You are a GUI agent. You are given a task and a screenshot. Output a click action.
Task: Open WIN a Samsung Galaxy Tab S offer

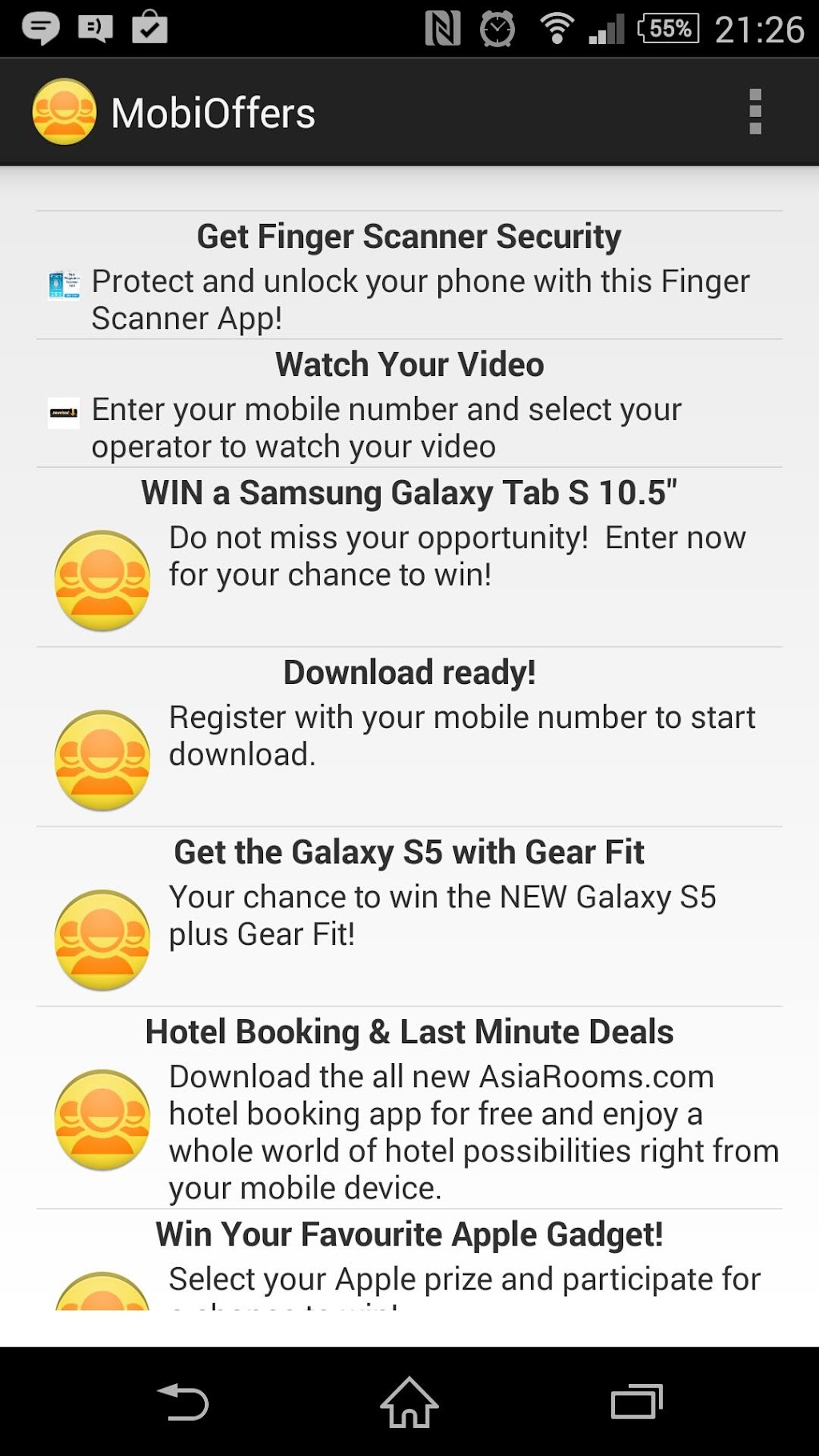click(409, 557)
